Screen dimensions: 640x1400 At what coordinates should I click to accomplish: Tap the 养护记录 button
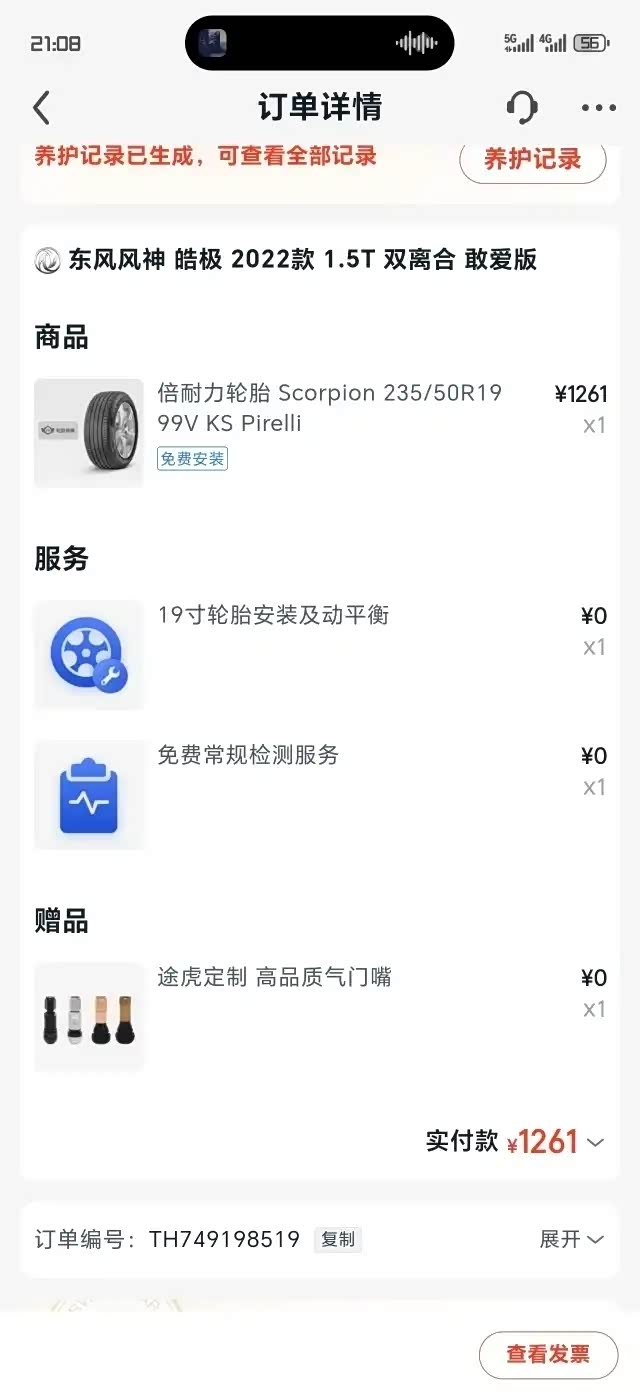(532, 159)
